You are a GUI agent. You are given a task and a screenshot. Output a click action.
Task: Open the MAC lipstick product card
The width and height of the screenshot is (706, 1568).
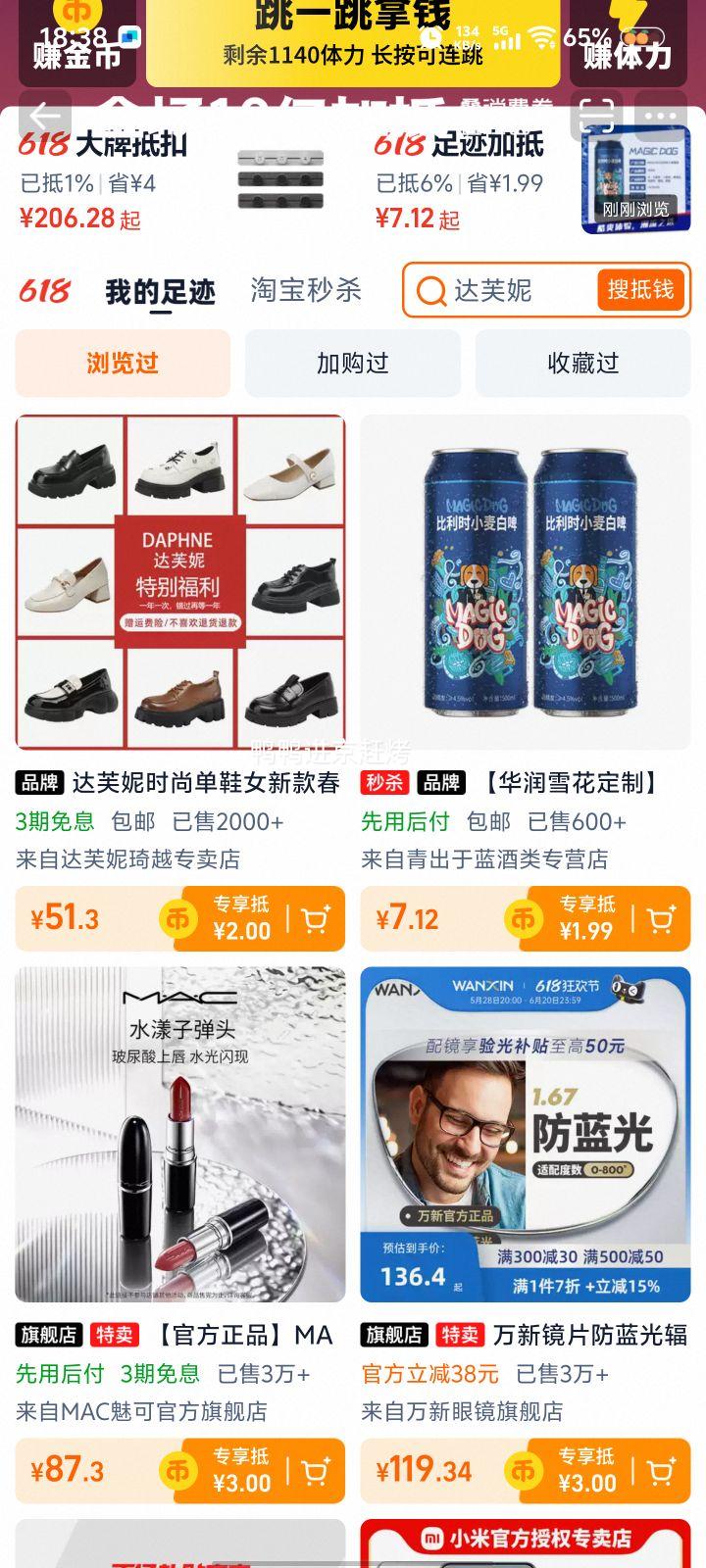(180, 1134)
